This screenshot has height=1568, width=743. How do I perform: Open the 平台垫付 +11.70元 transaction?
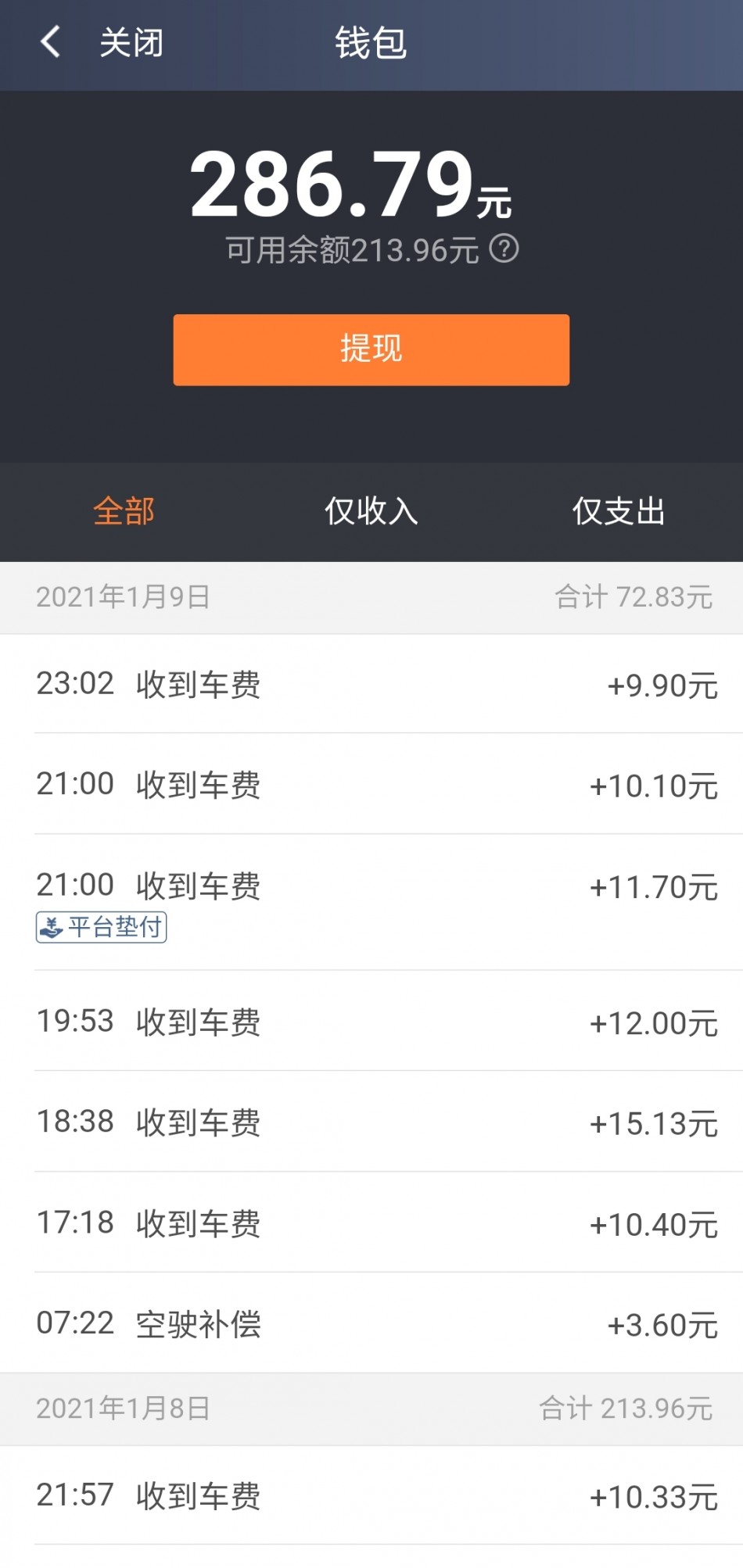click(371, 902)
